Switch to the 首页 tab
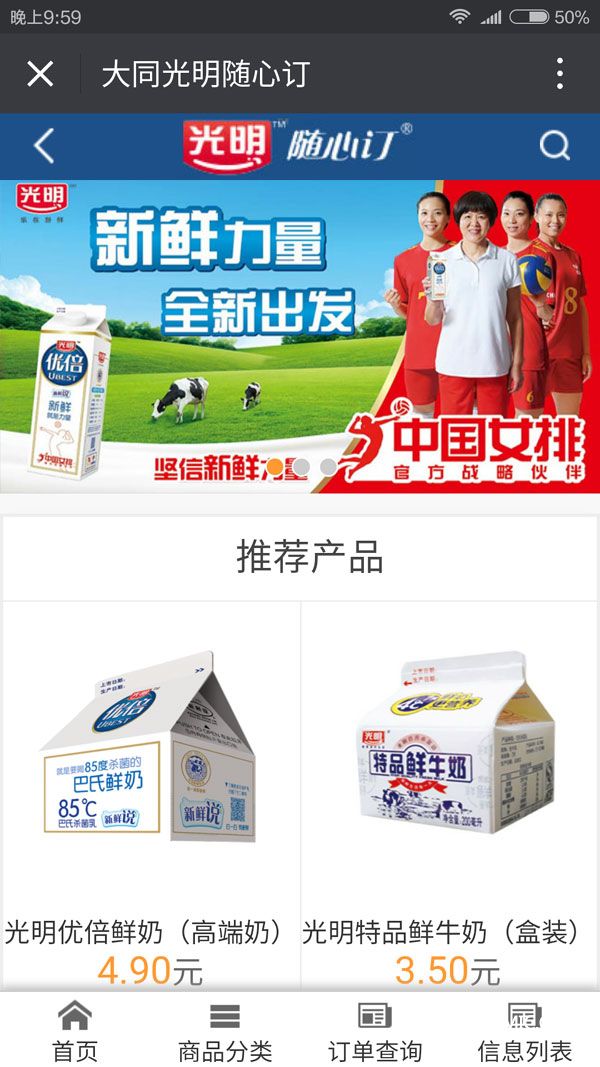This screenshot has height=1067, width=600. [75, 1030]
